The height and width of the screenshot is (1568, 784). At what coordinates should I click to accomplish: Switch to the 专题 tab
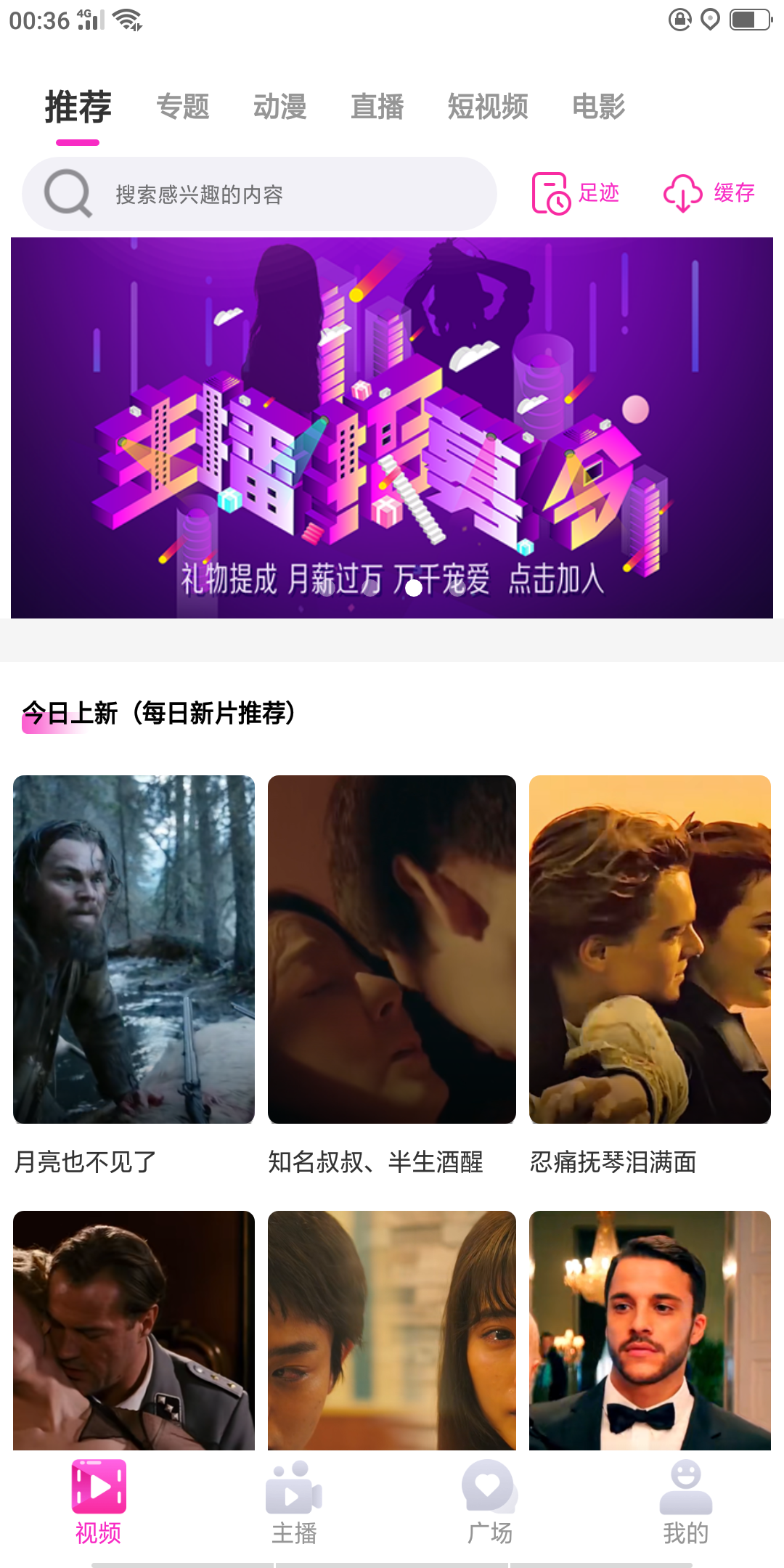[183, 107]
